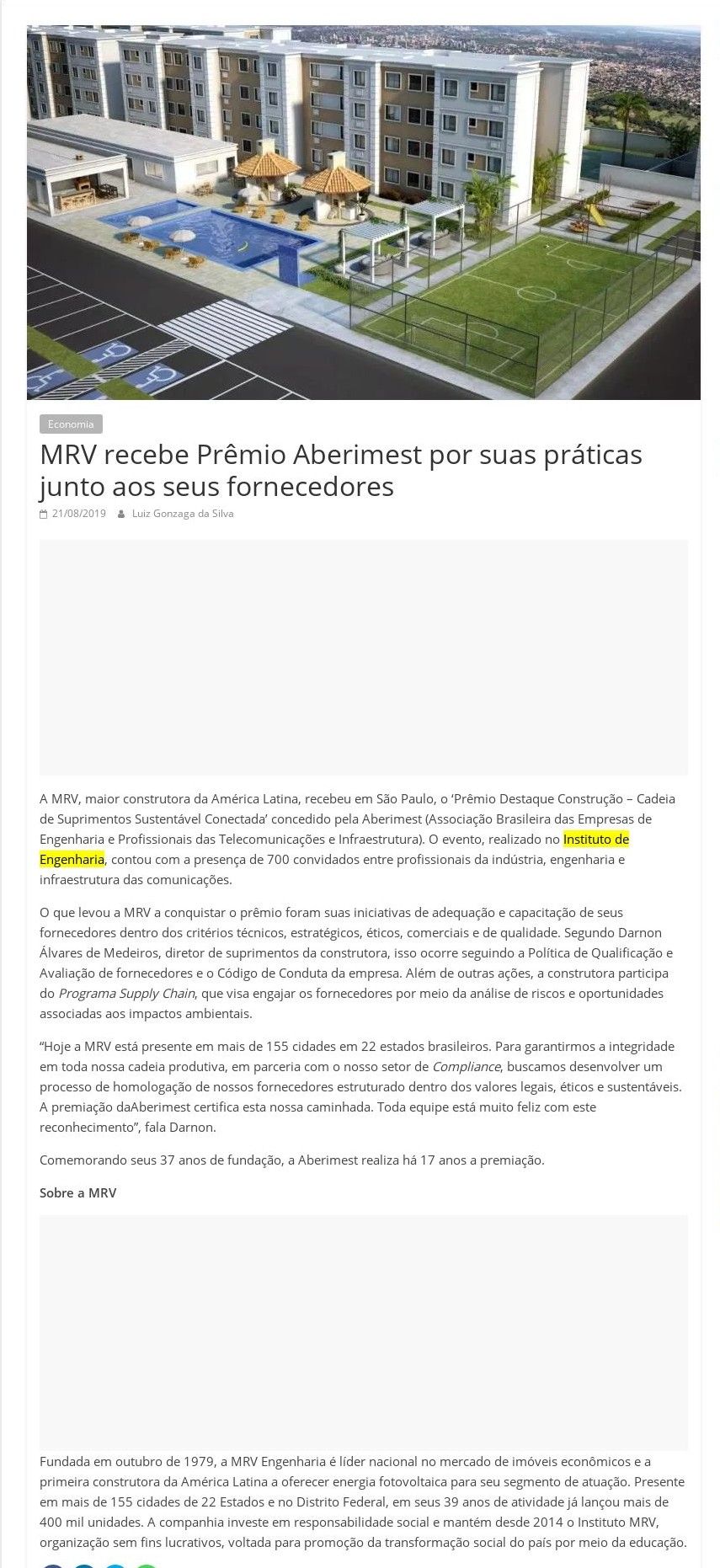Open author Luiz Gonzaga da Silva's page
This screenshot has width=720, height=1568.
182,514
